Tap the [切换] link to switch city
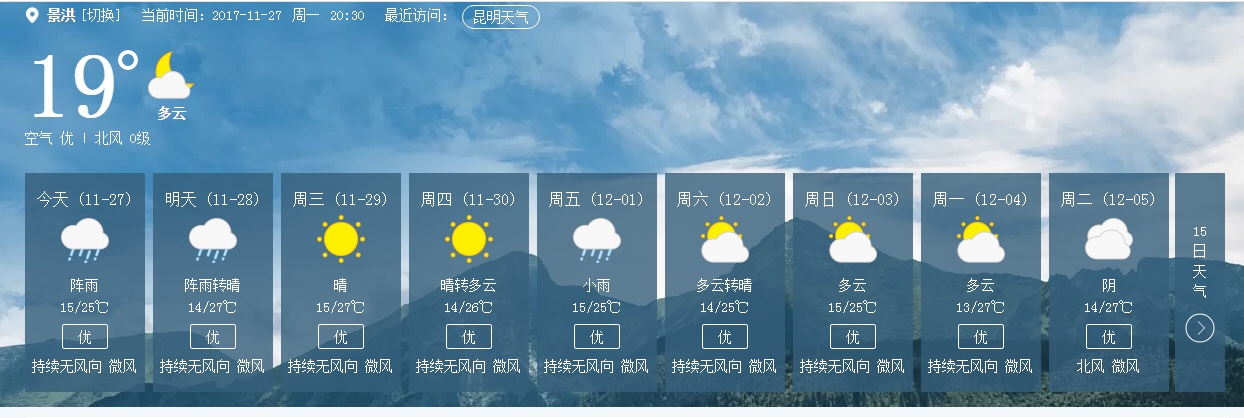 click(x=100, y=16)
